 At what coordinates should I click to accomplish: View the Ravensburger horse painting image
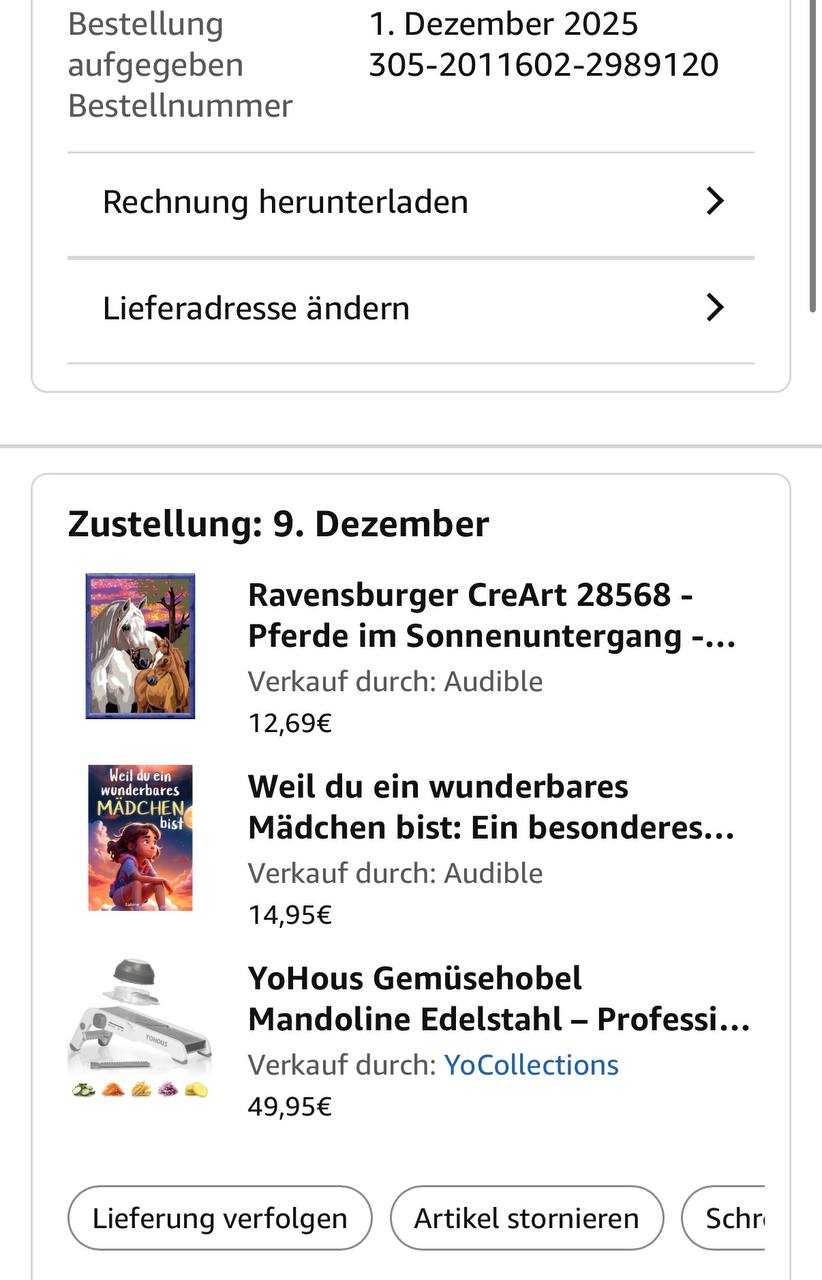pos(140,646)
